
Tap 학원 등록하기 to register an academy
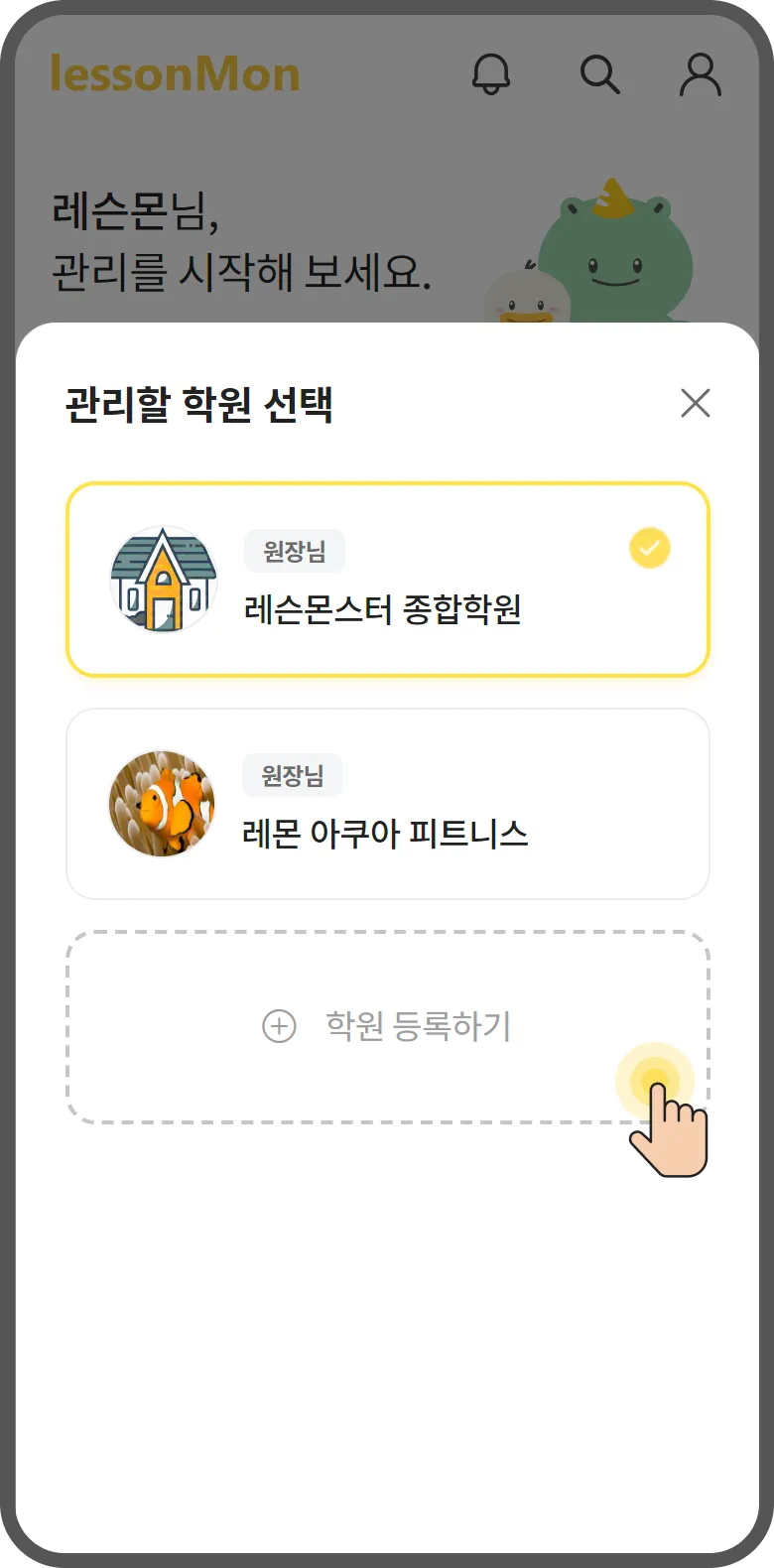[387, 1026]
